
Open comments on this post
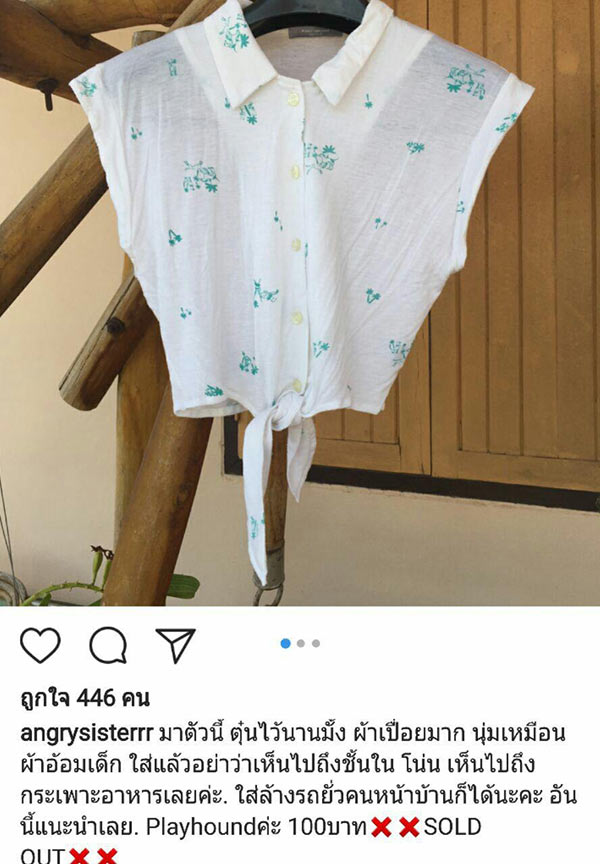108,645
